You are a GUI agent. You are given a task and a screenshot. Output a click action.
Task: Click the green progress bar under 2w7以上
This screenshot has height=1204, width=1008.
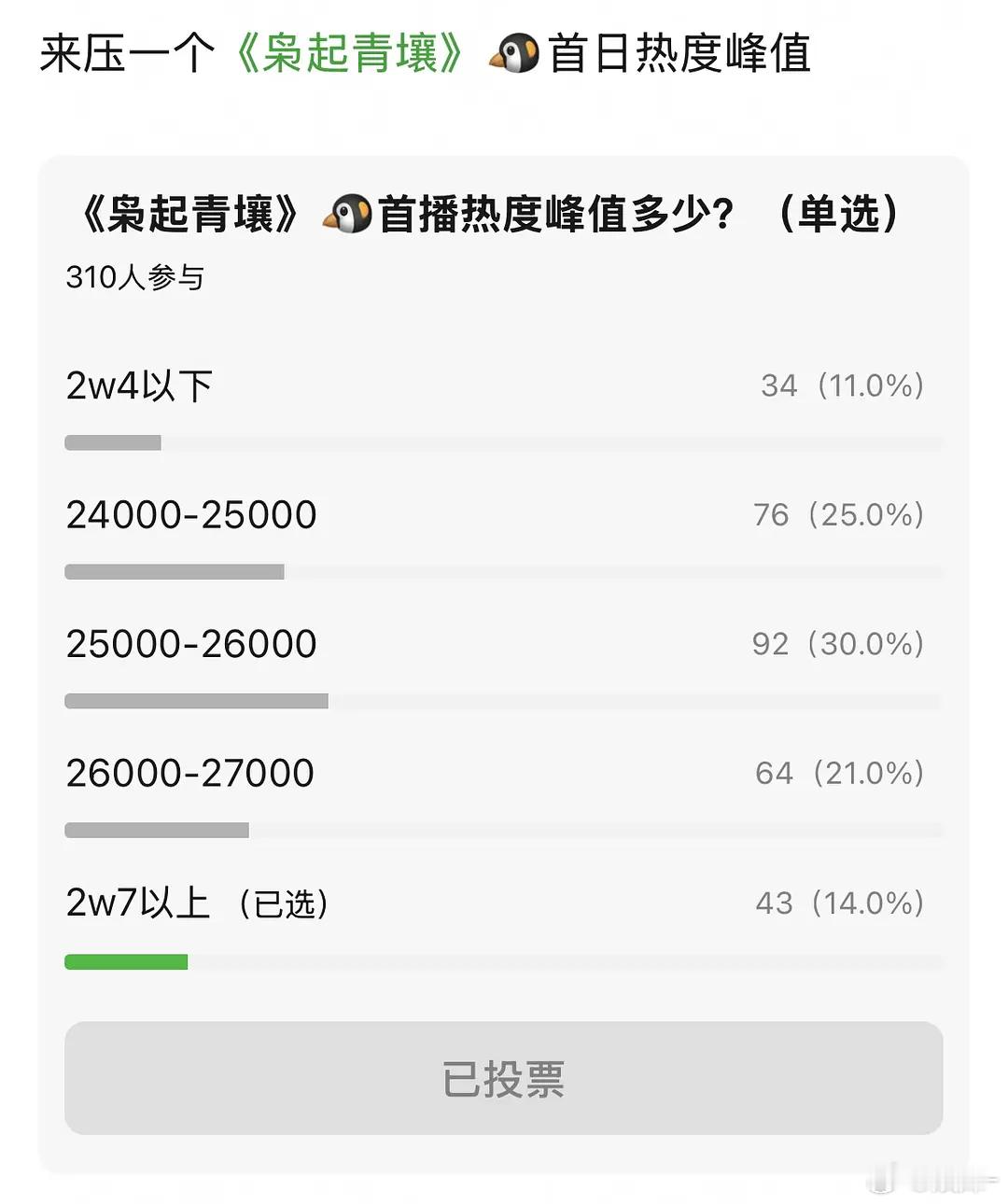125,960
